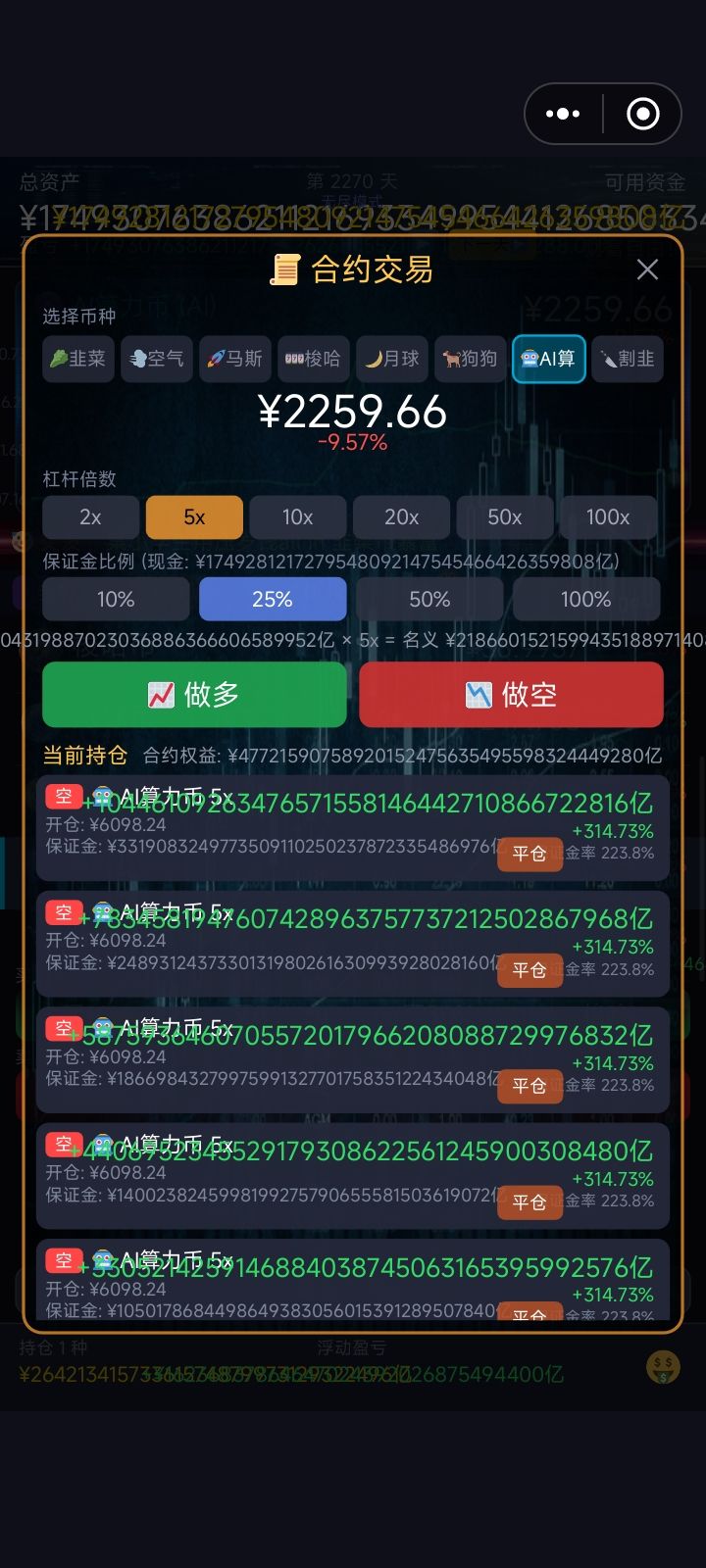Switch to the 割韭 currency
The image size is (706, 1568).
[627, 359]
